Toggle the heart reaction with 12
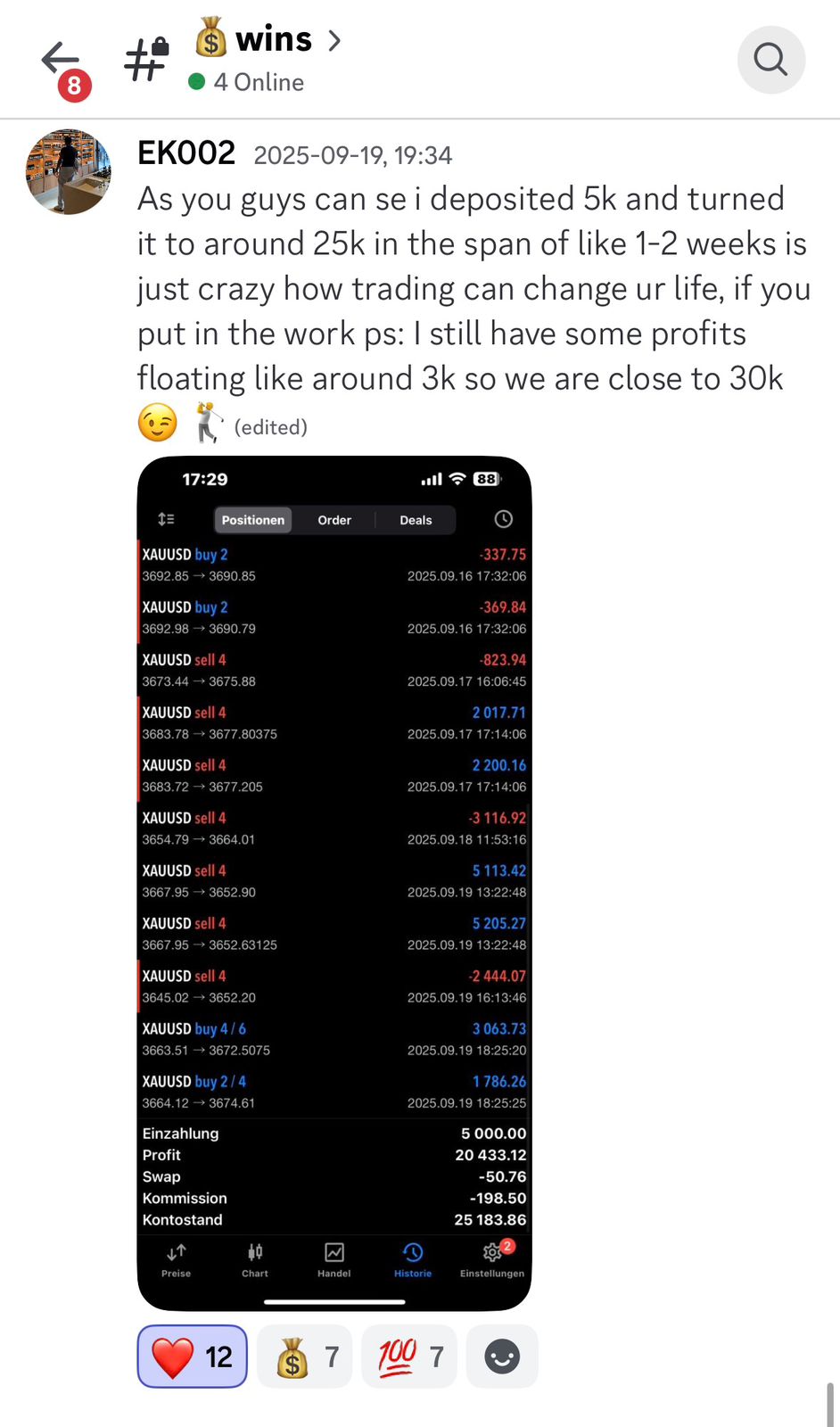 pos(192,1357)
